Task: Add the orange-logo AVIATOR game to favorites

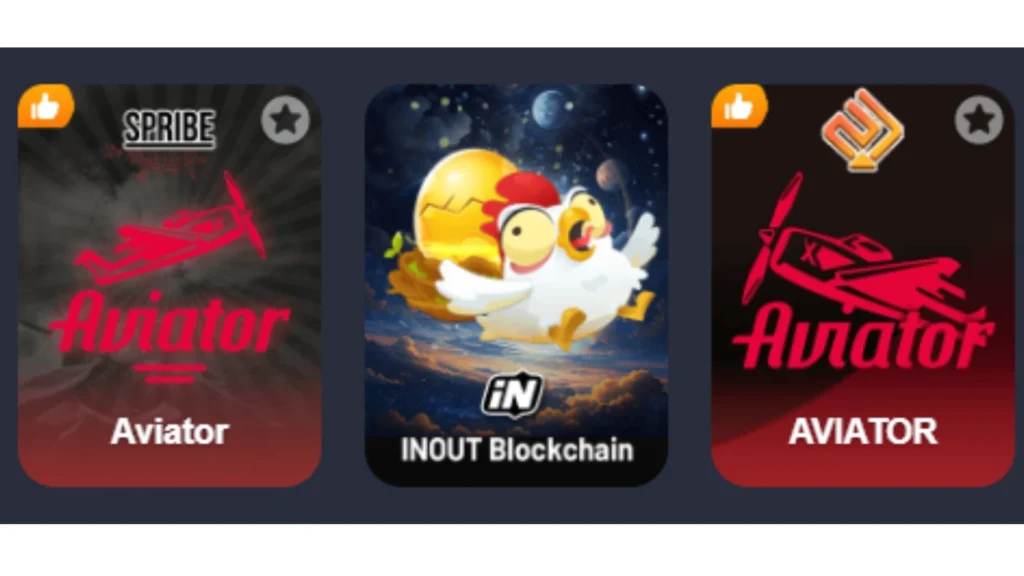Action: coord(978,121)
